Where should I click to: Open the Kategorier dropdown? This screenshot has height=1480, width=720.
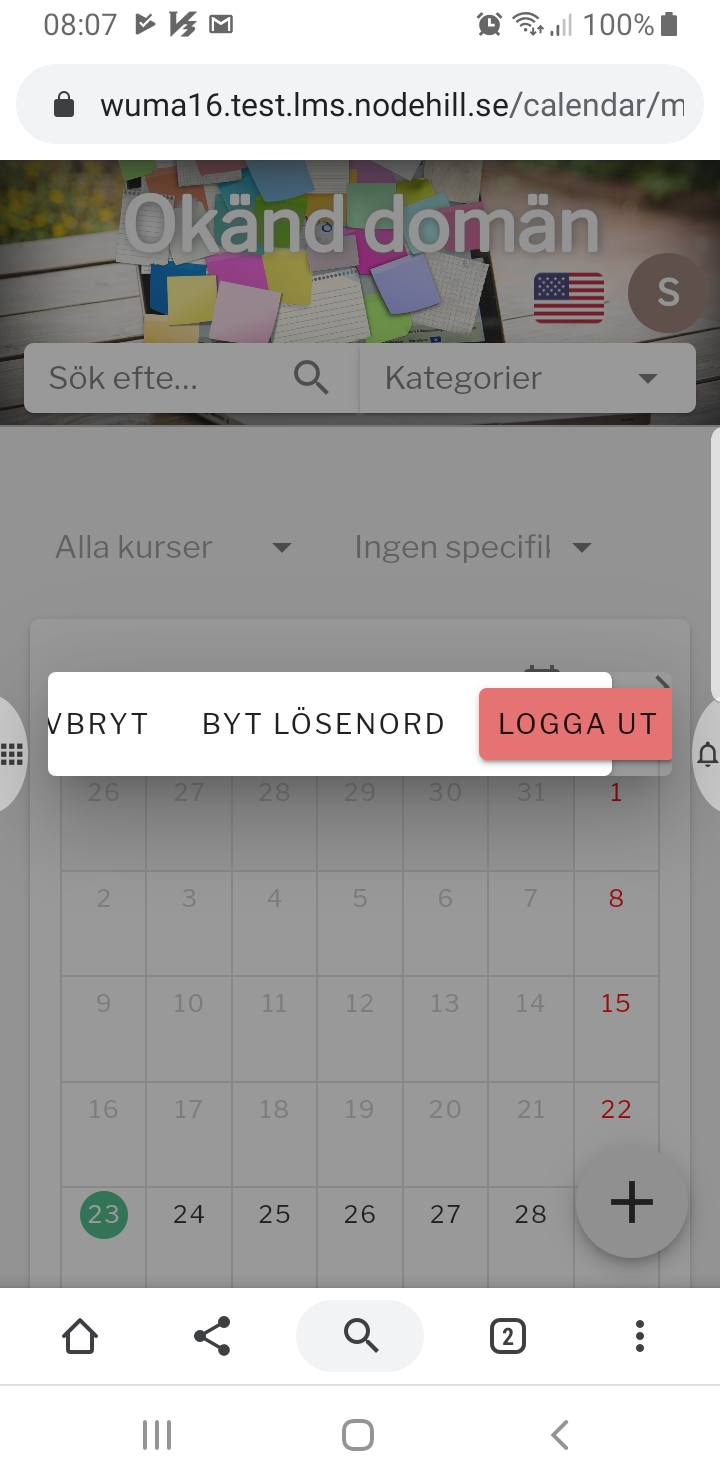pyautogui.click(x=527, y=377)
